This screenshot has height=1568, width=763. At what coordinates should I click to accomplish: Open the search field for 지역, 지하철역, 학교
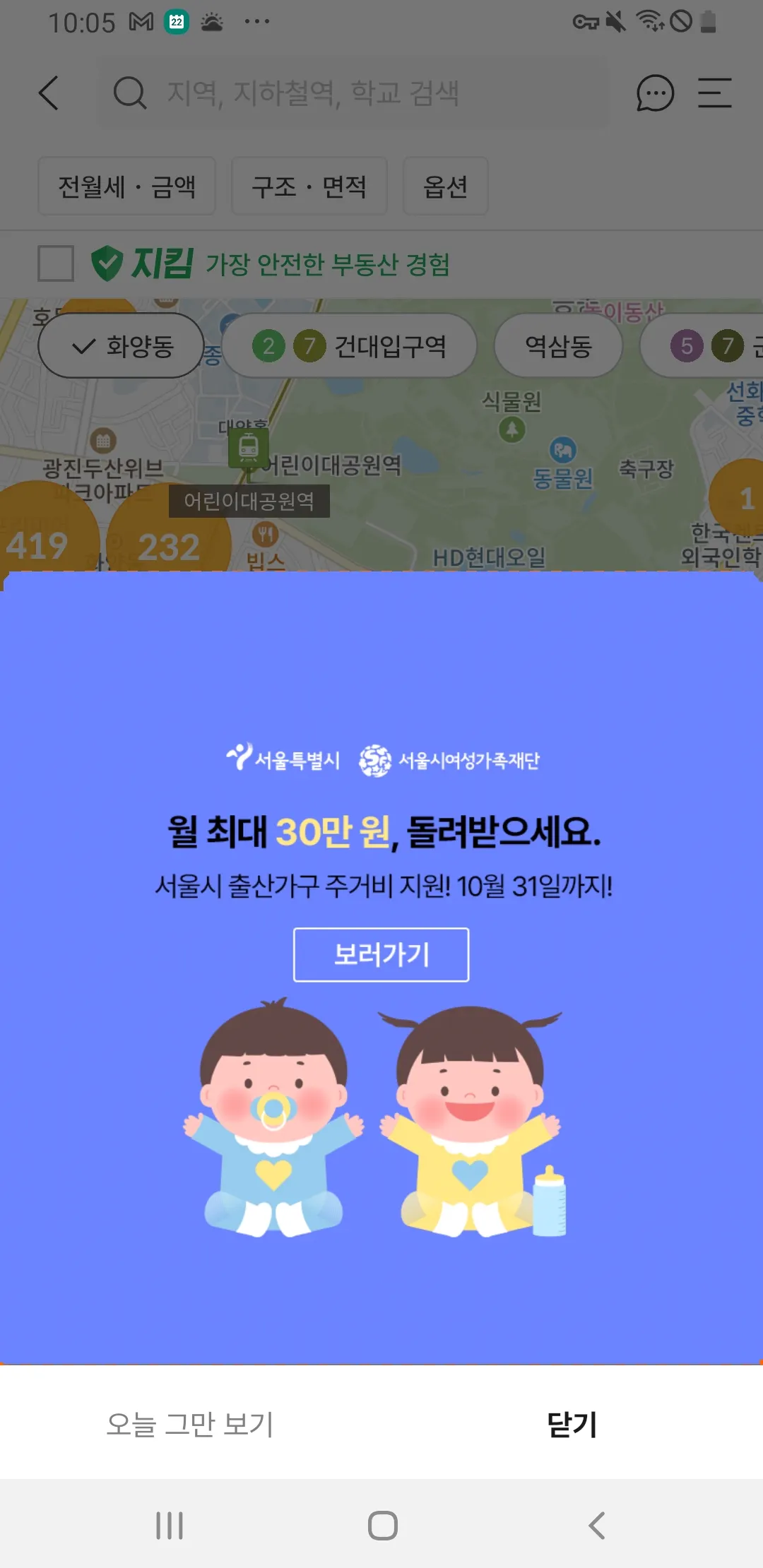click(x=353, y=93)
